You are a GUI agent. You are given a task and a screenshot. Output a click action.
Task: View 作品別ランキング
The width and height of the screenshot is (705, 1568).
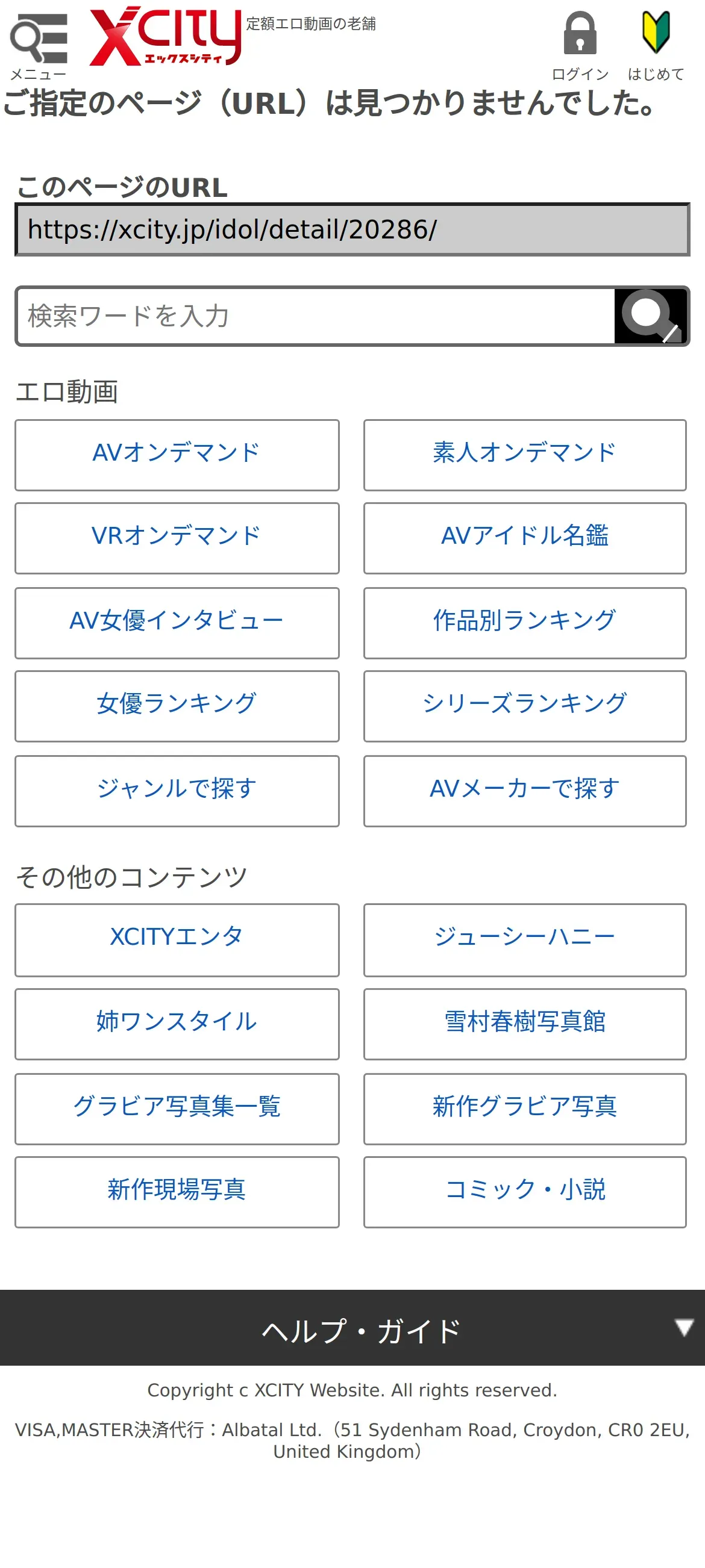click(525, 623)
